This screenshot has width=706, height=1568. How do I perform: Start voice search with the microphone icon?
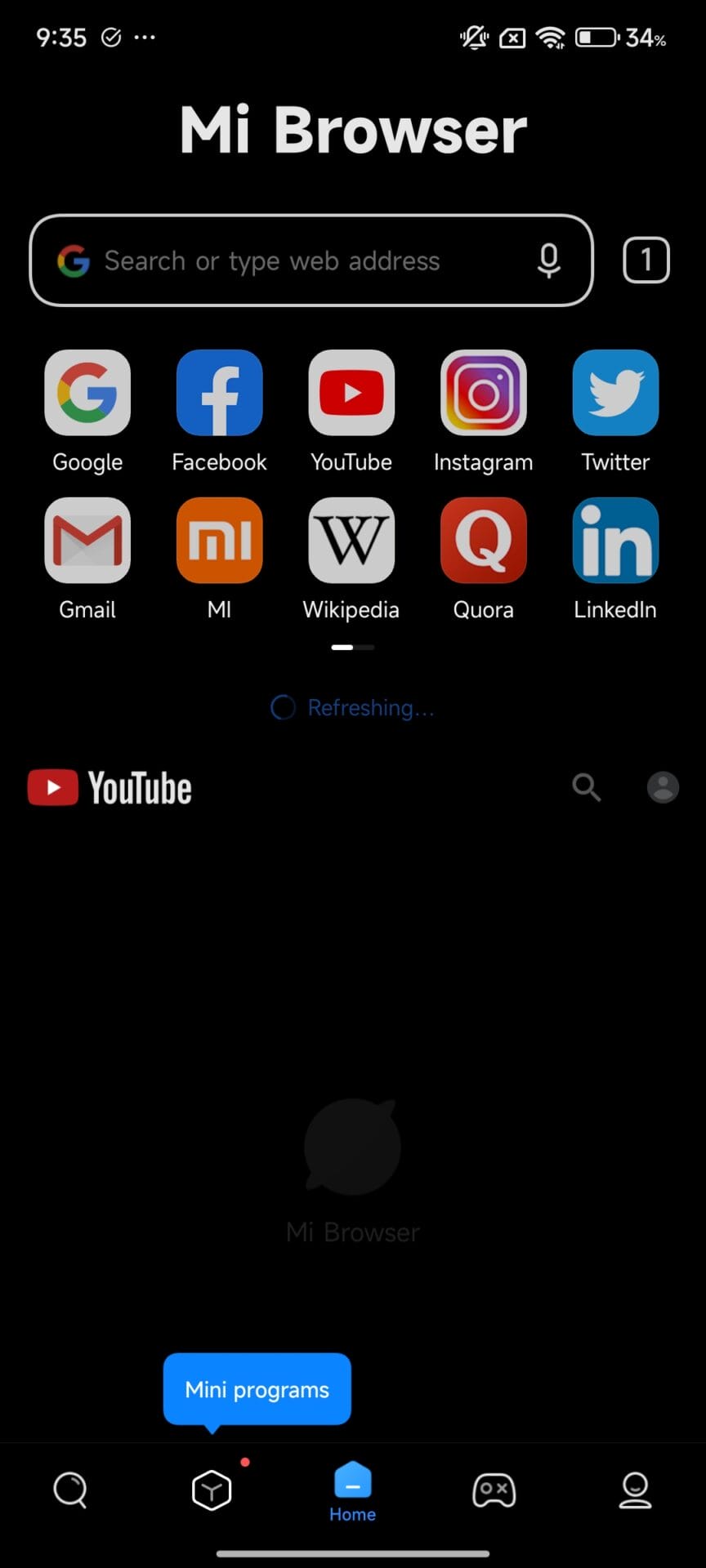(548, 261)
